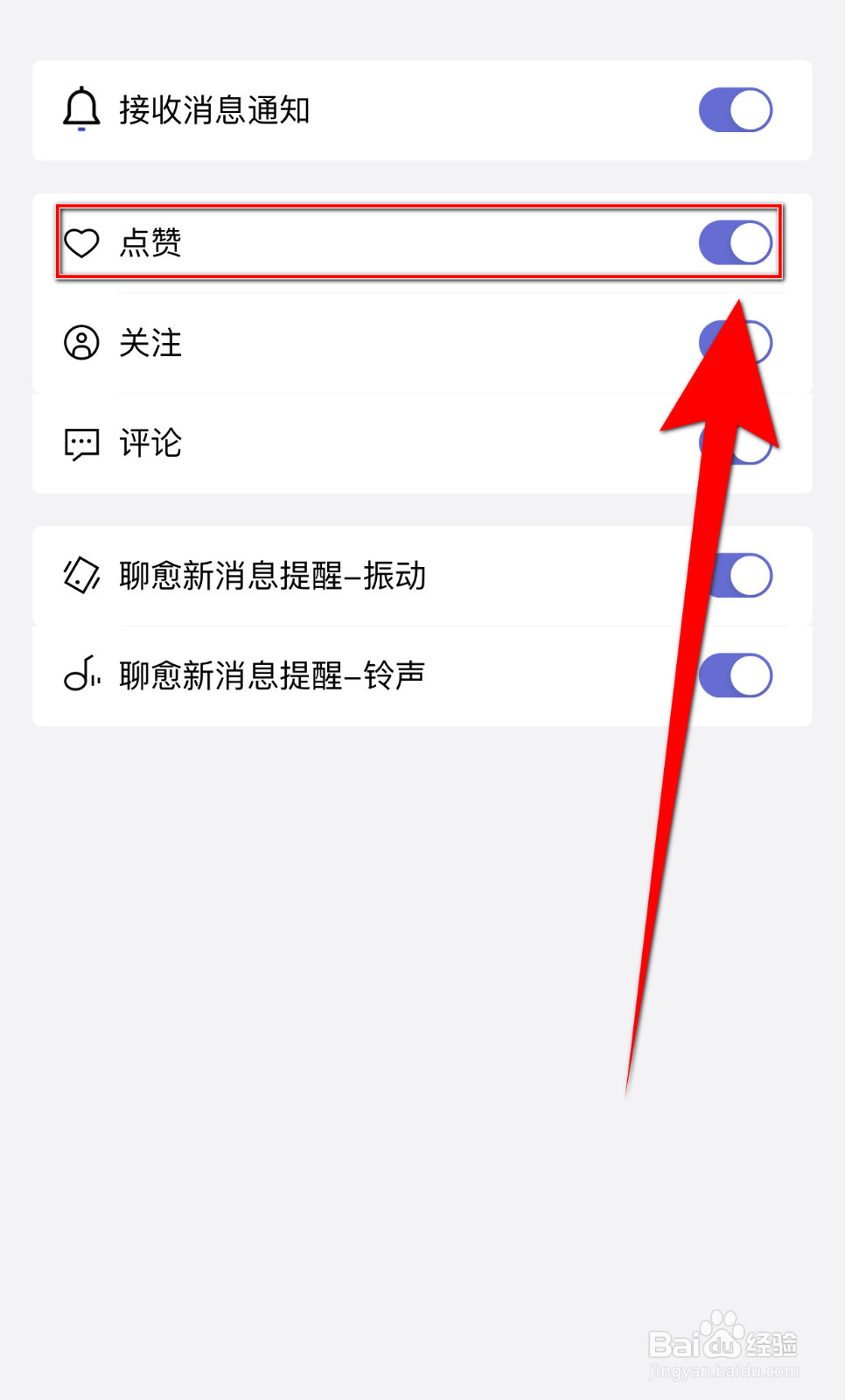Disable the 振动 new message reminder switch
Screen dimensions: 845x1400
[735, 576]
